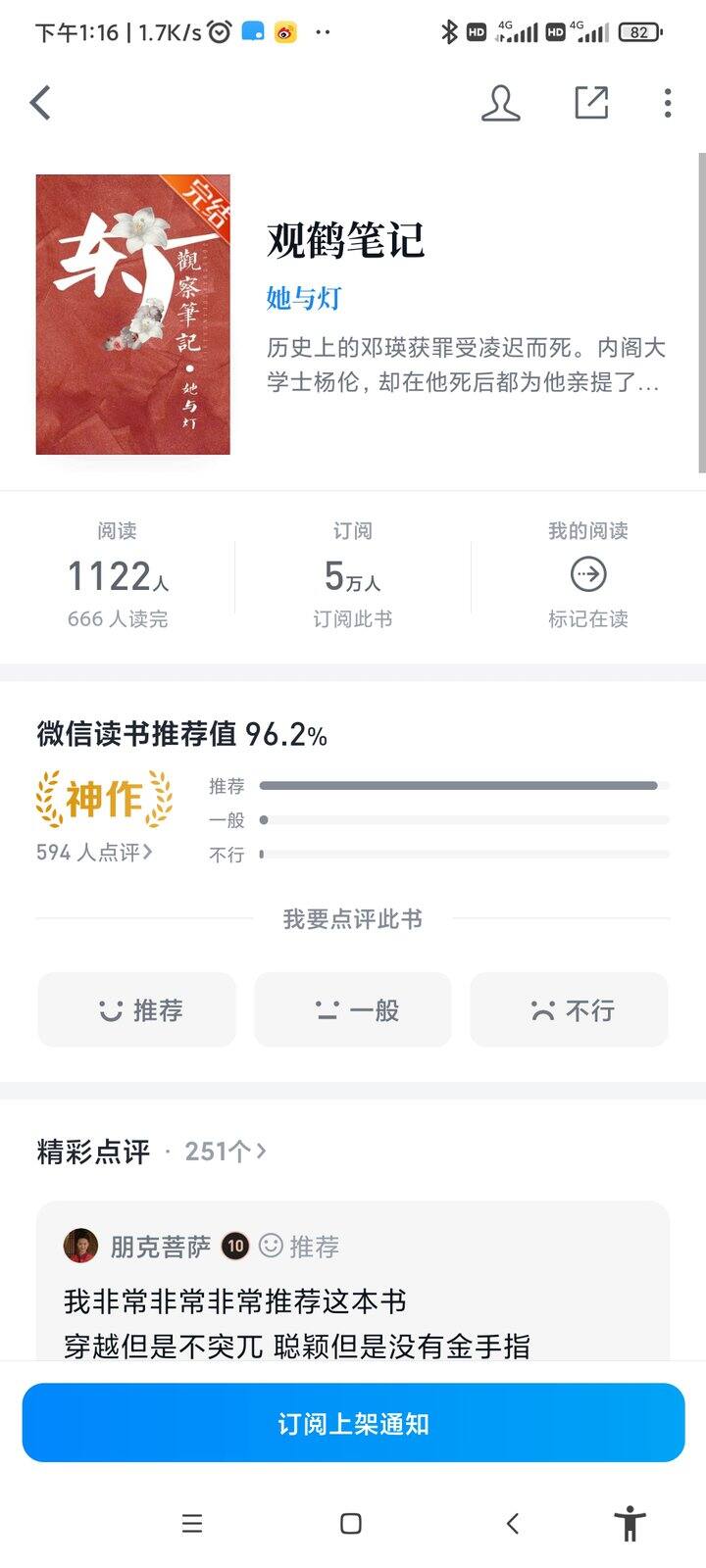This screenshot has width=706, height=1568.
Task: Open author 她与灯's page
Action: [304, 298]
